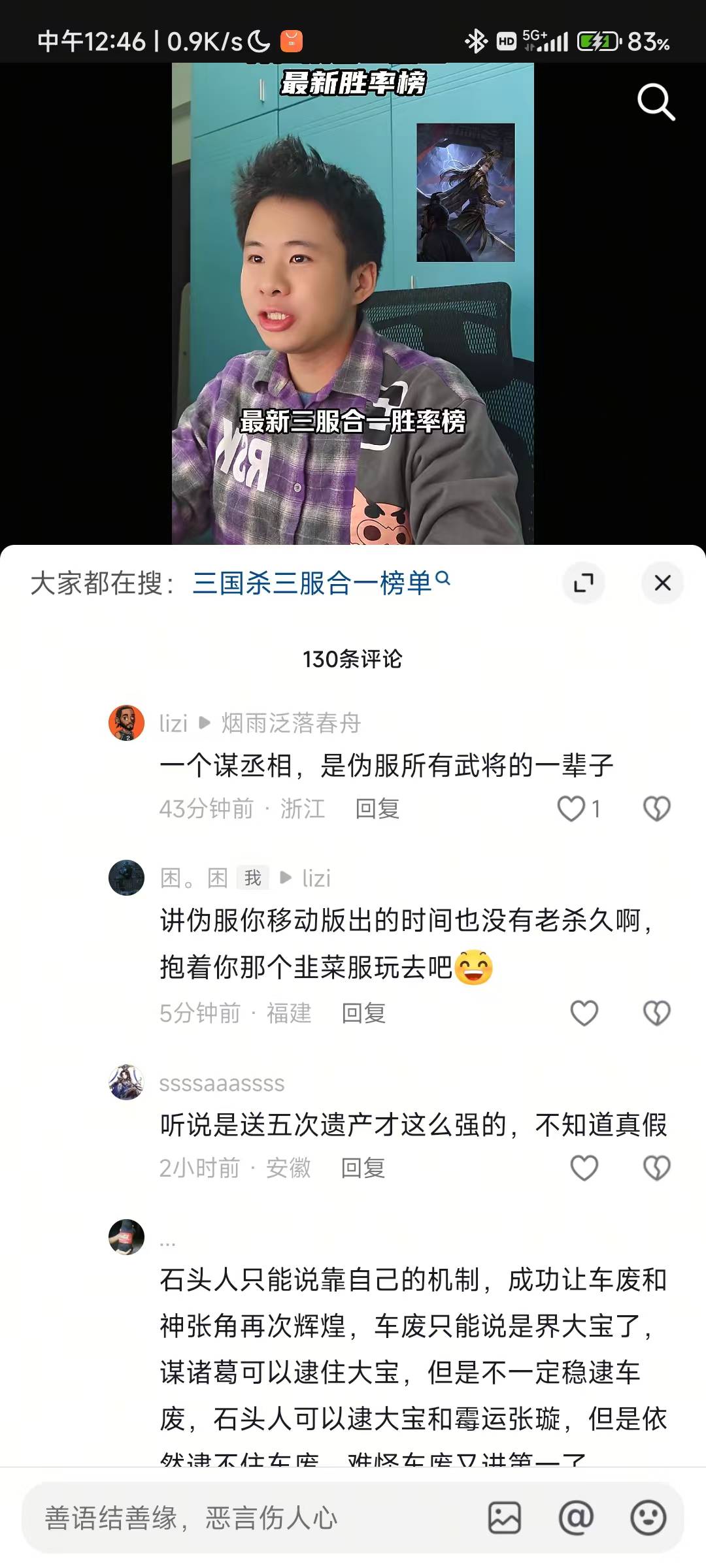
Task: Reply to ssssaaassss's comment
Action: coord(363,1168)
